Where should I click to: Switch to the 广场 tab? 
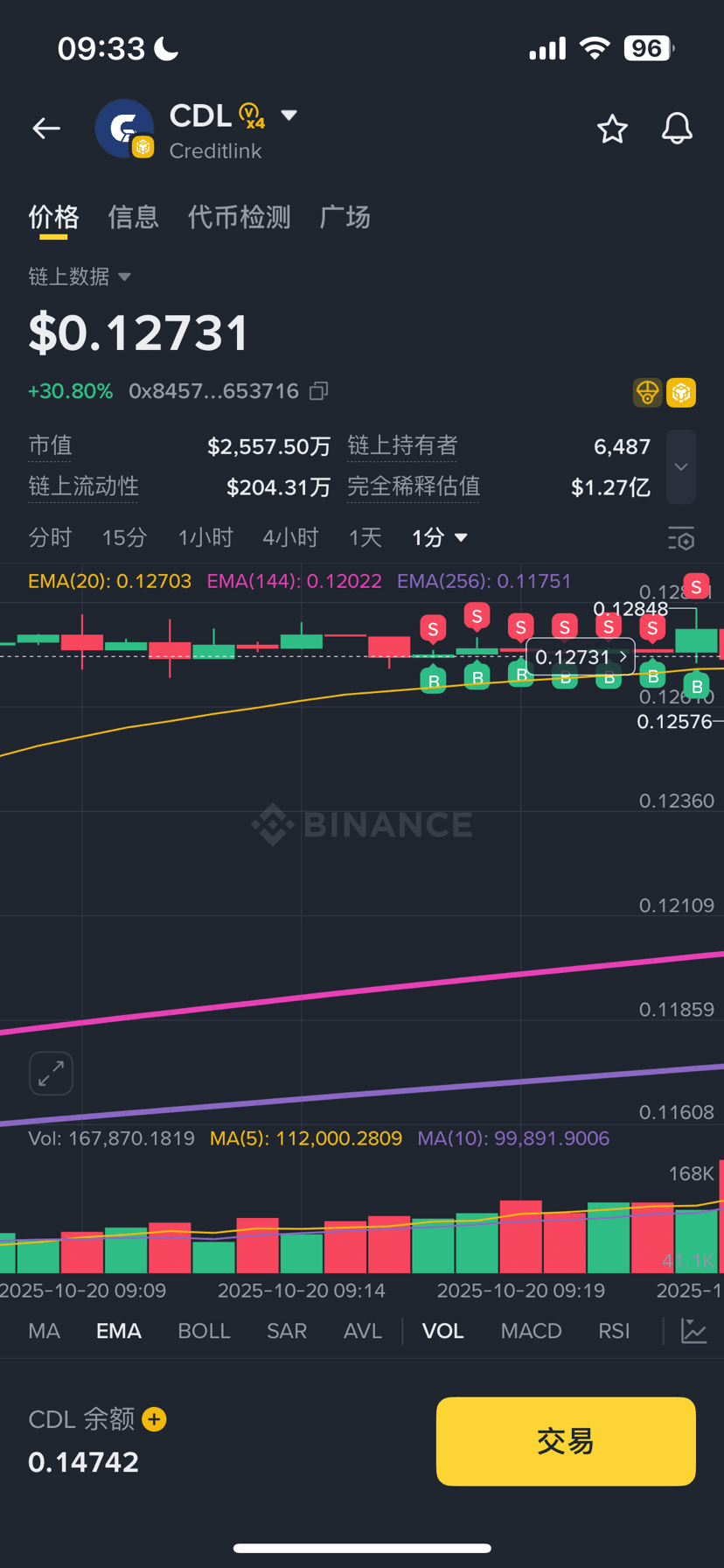[345, 217]
